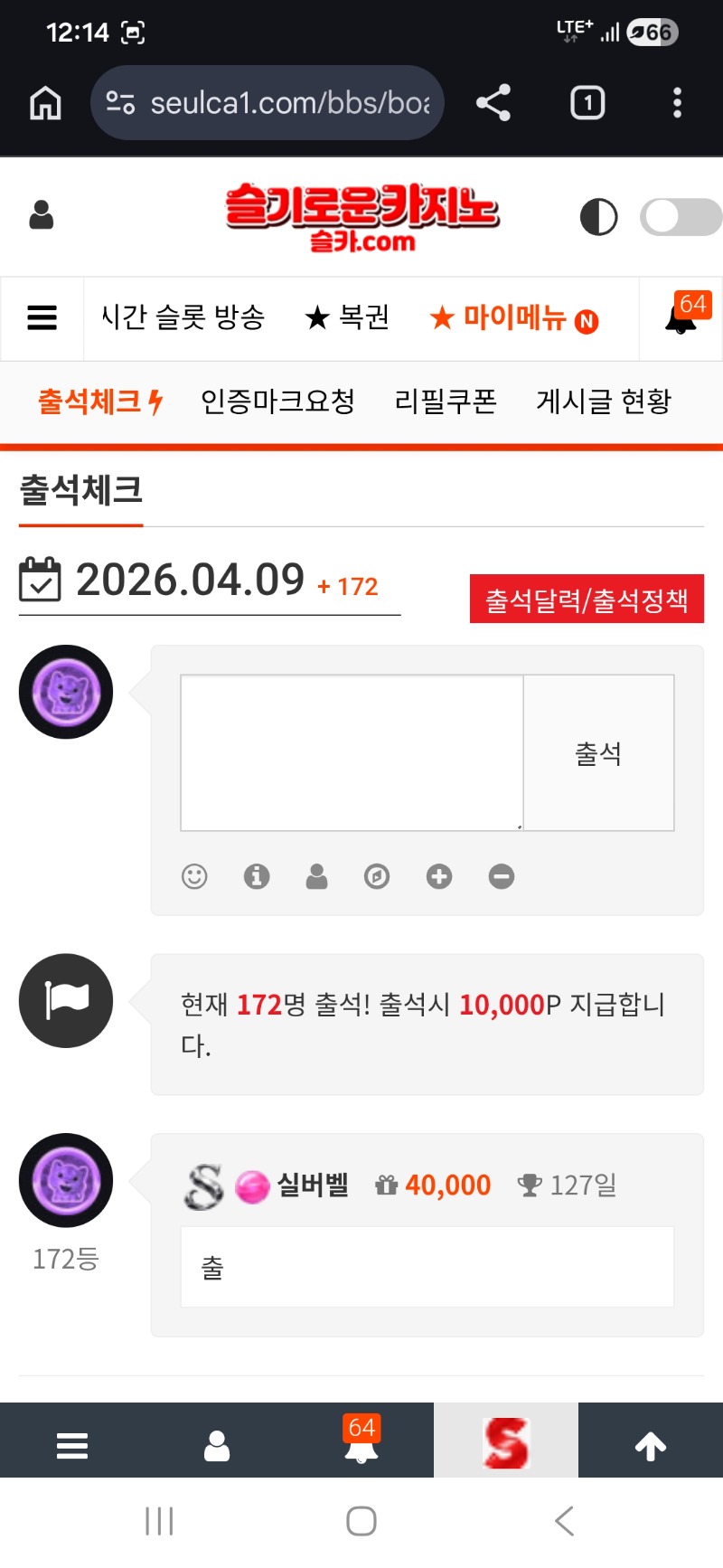Submit attendance with the 출석 button
This screenshot has width=723, height=1568.
598,752
